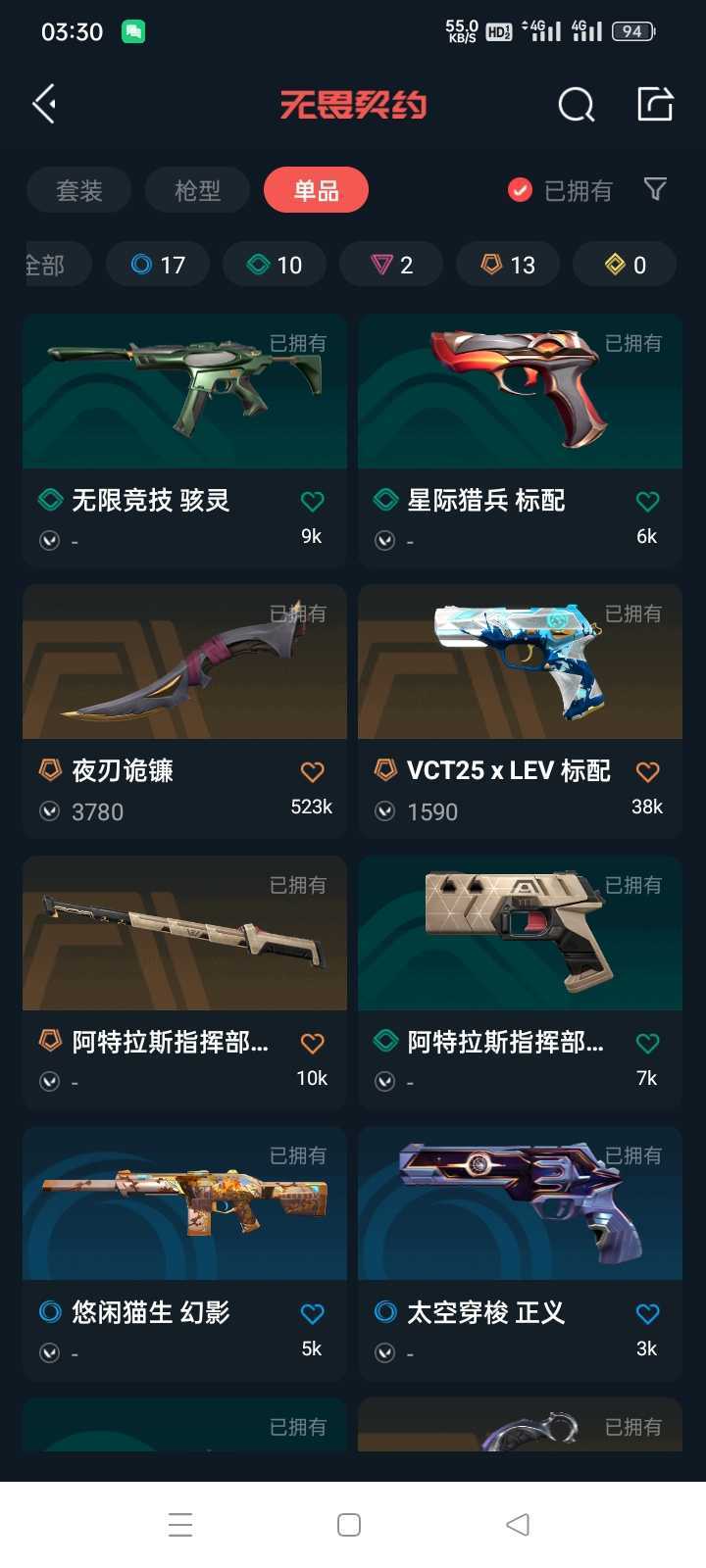
Task: Toggle the 已拥有 owned filter checkbox
Action: (521, 190)
